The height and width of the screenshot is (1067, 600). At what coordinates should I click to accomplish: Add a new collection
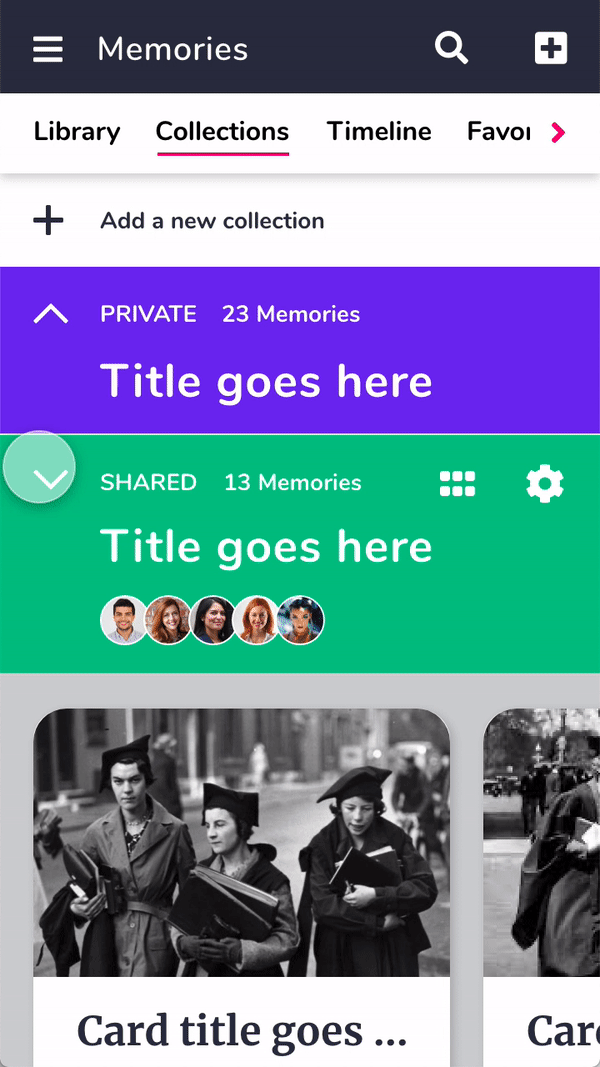coord(212,221)
